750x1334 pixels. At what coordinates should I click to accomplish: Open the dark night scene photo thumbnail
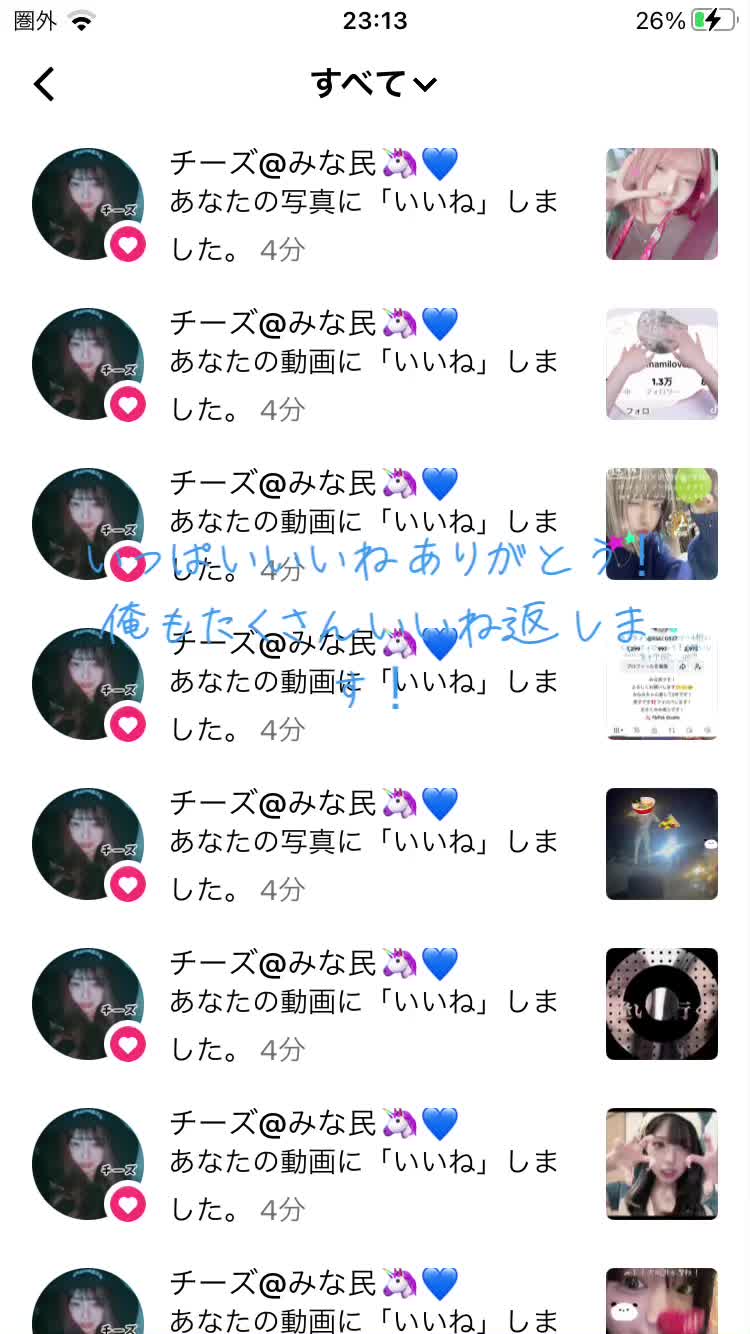[661, 844]
